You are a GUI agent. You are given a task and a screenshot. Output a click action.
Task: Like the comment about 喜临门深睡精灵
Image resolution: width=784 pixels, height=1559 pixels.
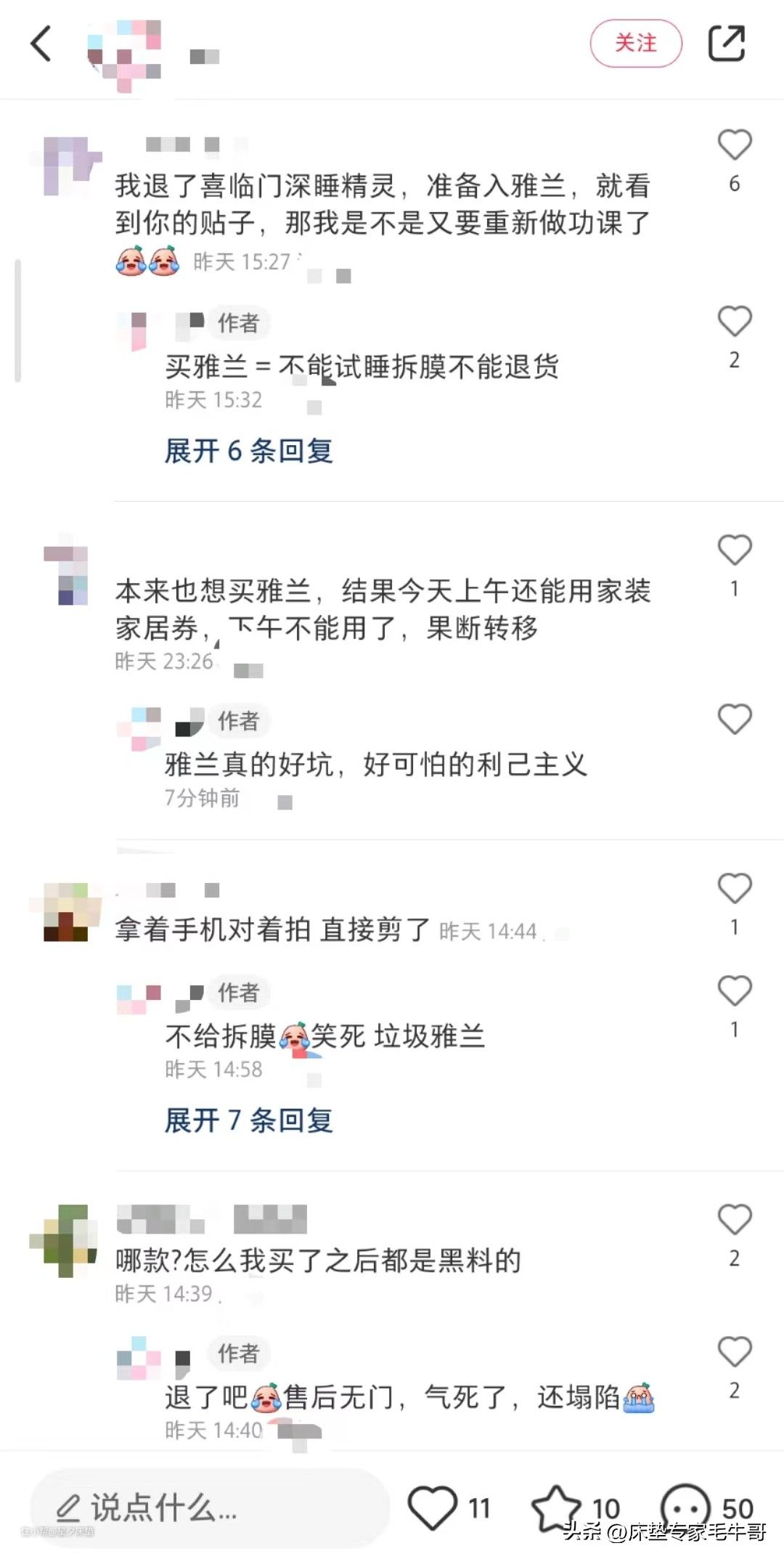click(734, 144)
